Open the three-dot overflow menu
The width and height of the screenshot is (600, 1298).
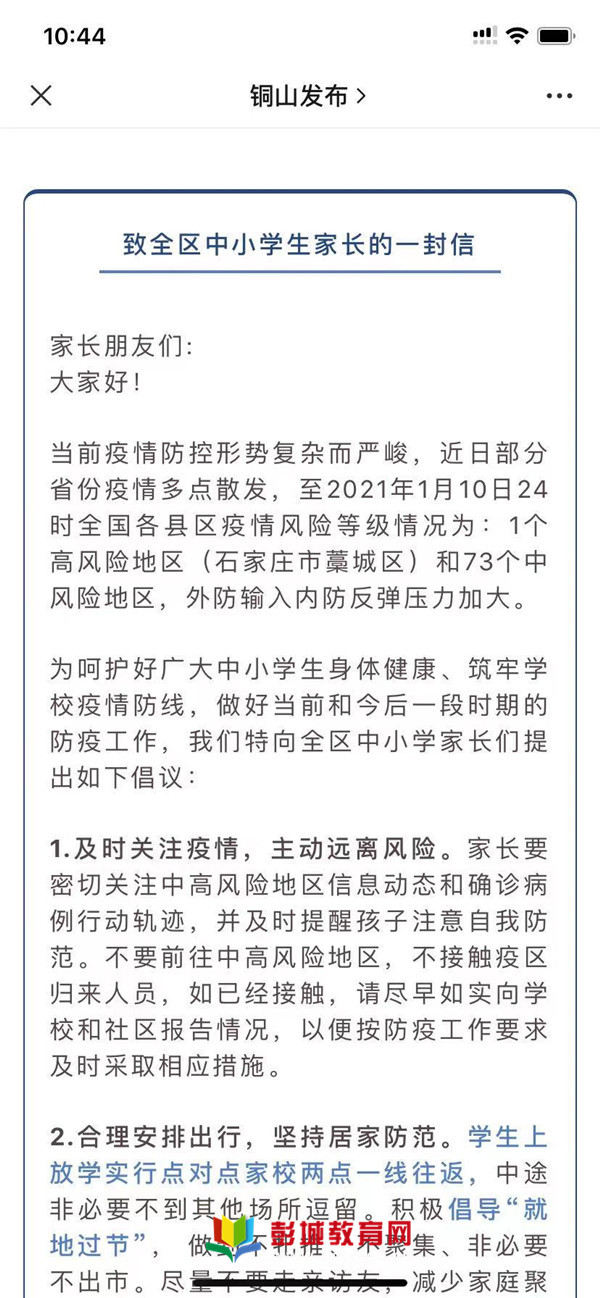559,96
